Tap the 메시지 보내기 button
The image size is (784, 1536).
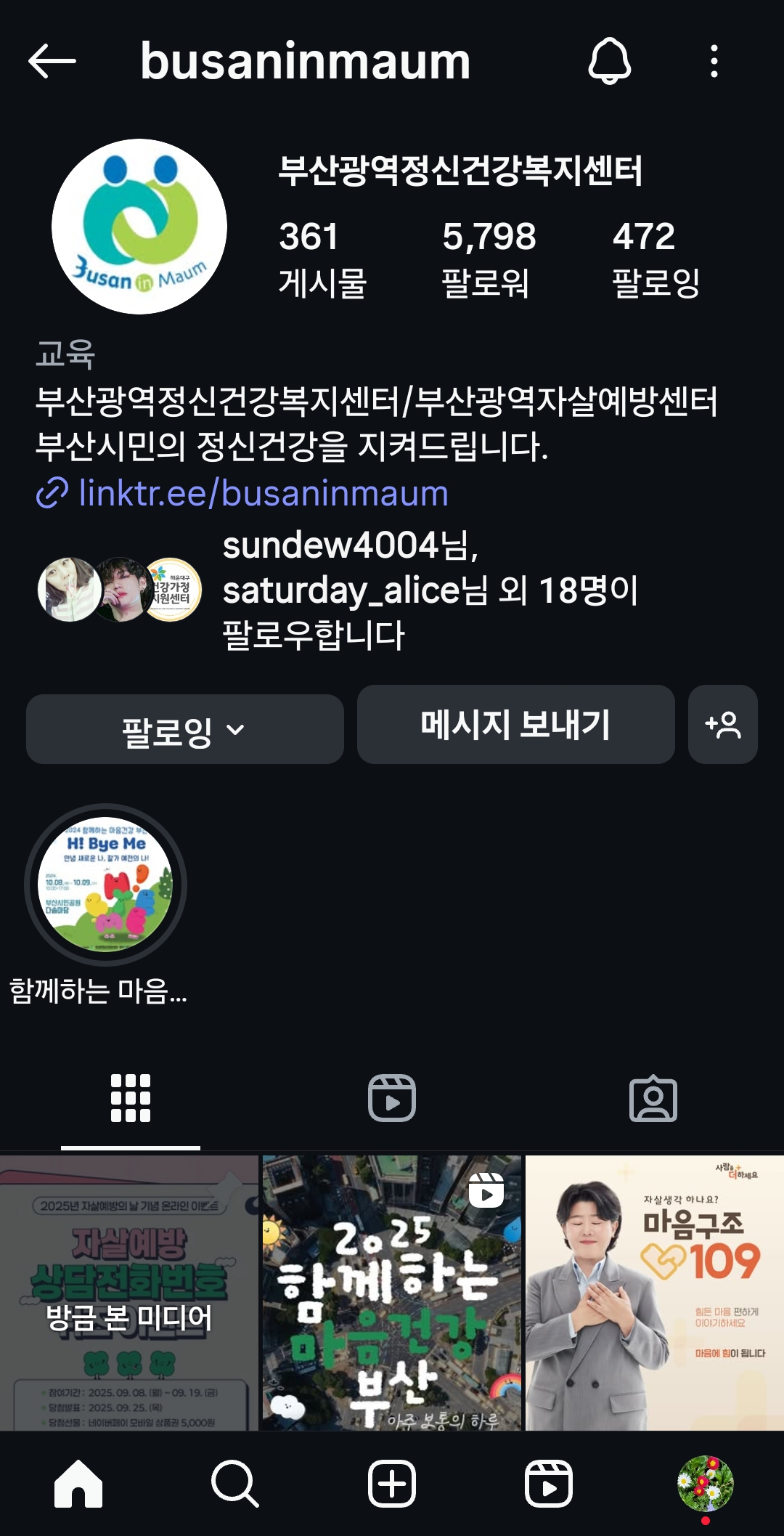pyautogui.click(x=515, y=725)
